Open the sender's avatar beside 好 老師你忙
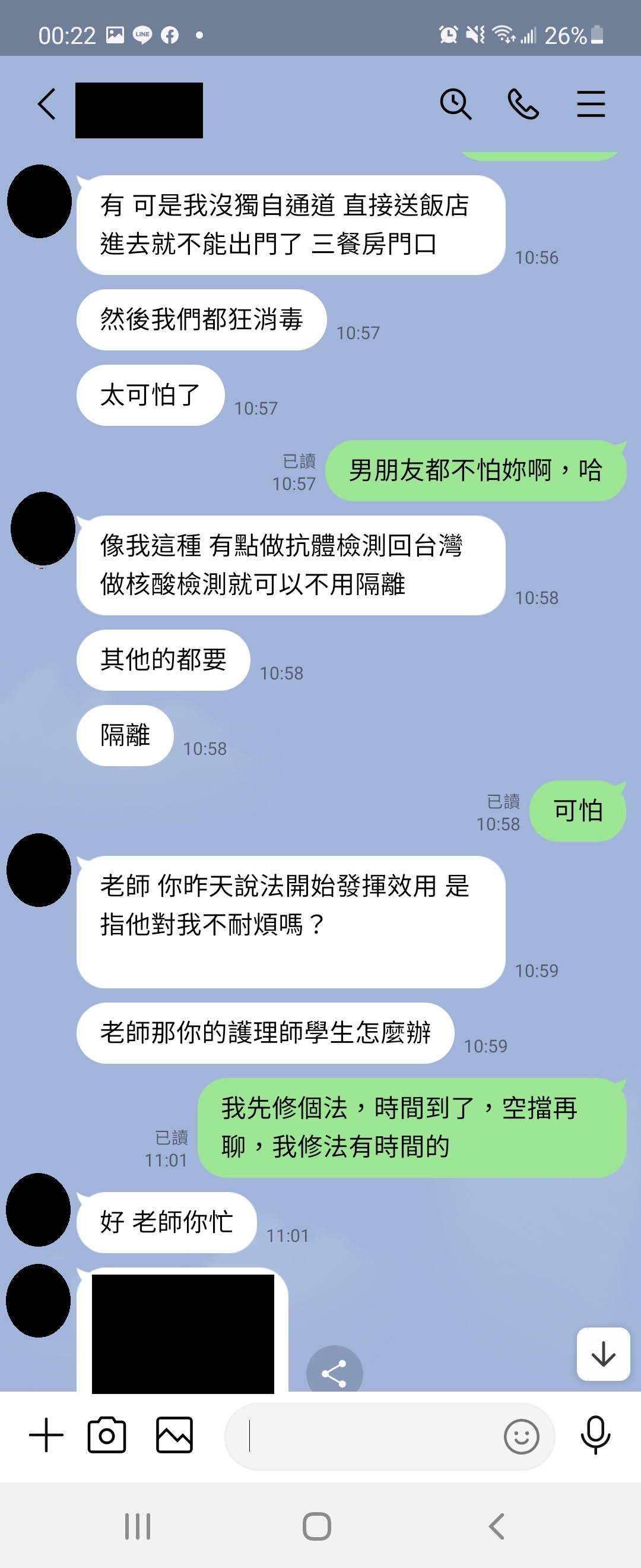Screen dimensions: 641x1568 pyautogui.click(x=39, y=1210)
